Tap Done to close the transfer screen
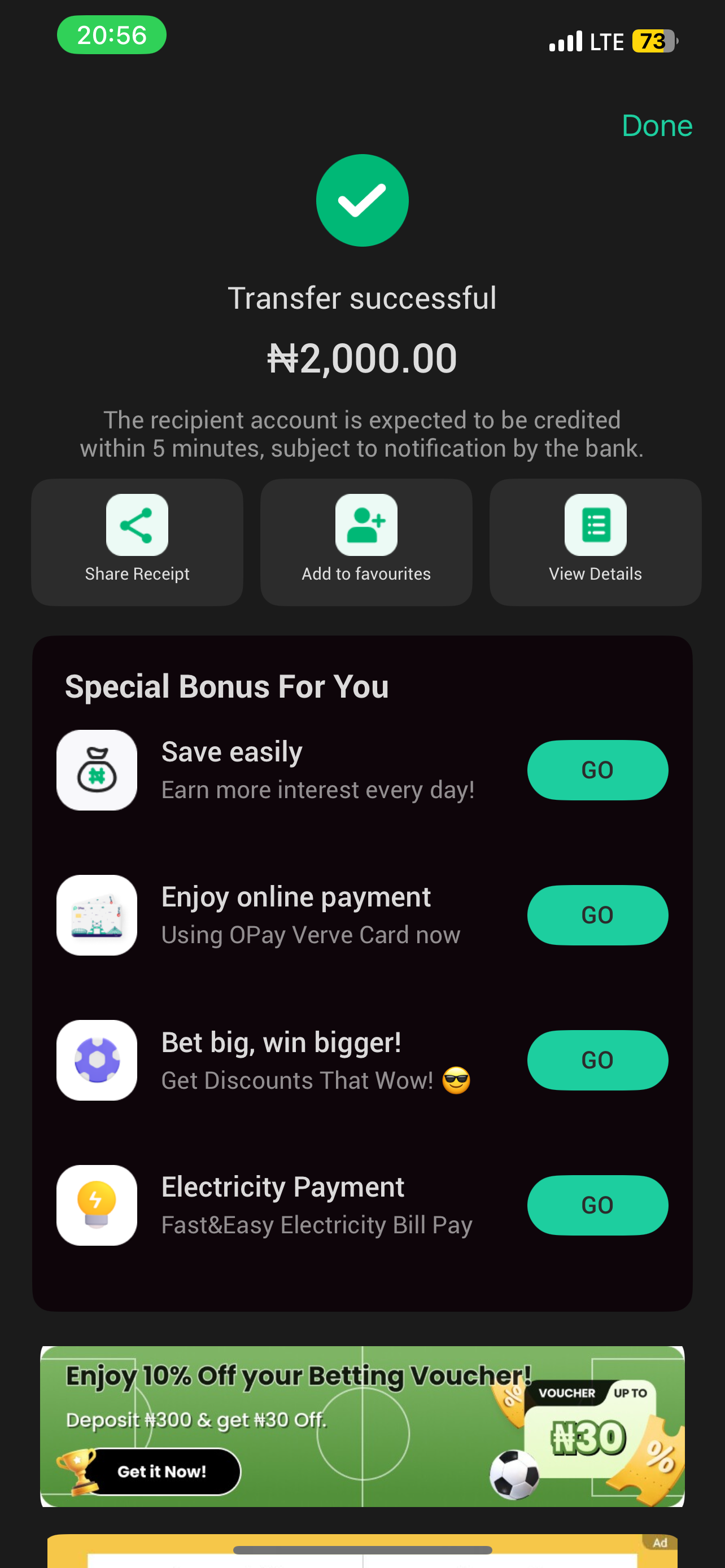Viewport: 725px width, 1568px height. [656, 126]
